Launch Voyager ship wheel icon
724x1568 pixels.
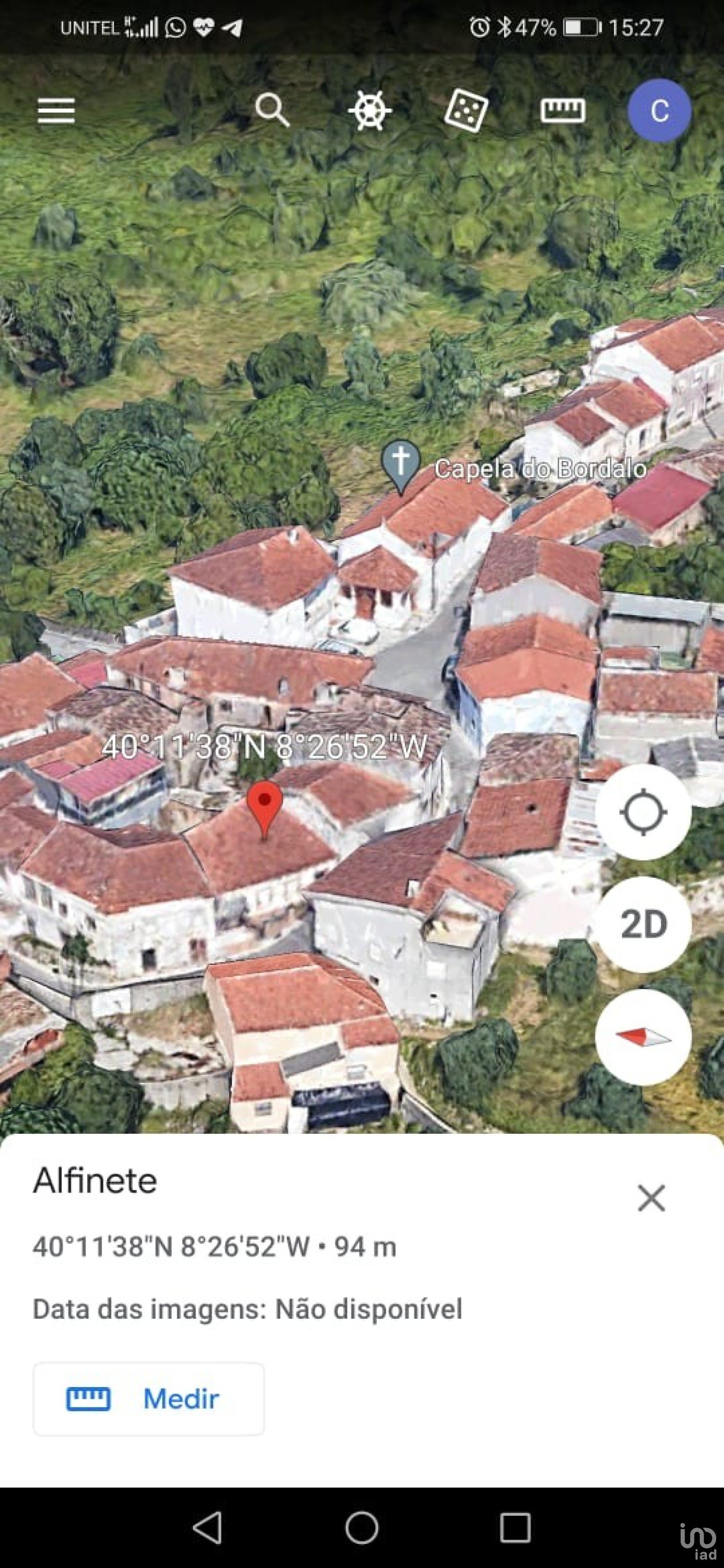pos(370,110)
